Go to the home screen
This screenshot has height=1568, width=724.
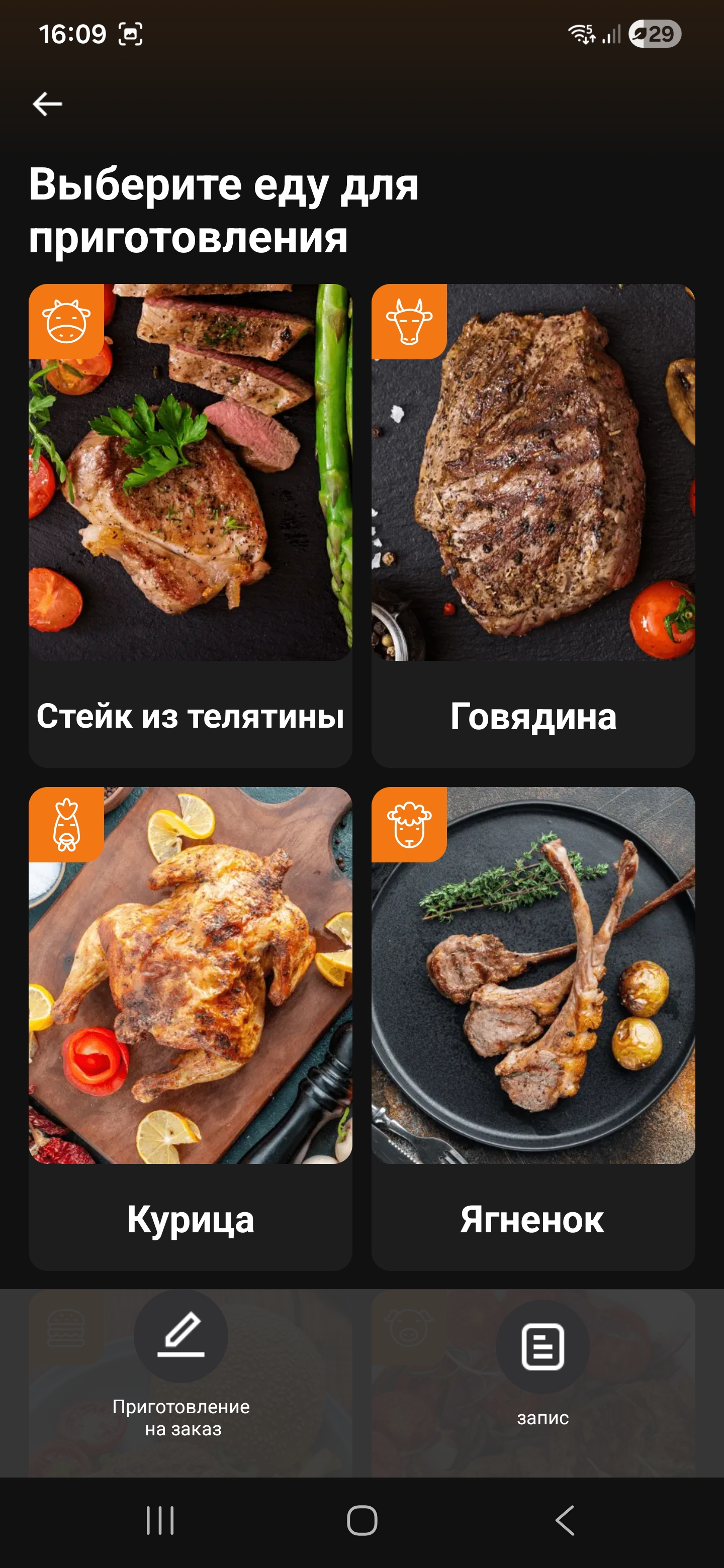363,1520
